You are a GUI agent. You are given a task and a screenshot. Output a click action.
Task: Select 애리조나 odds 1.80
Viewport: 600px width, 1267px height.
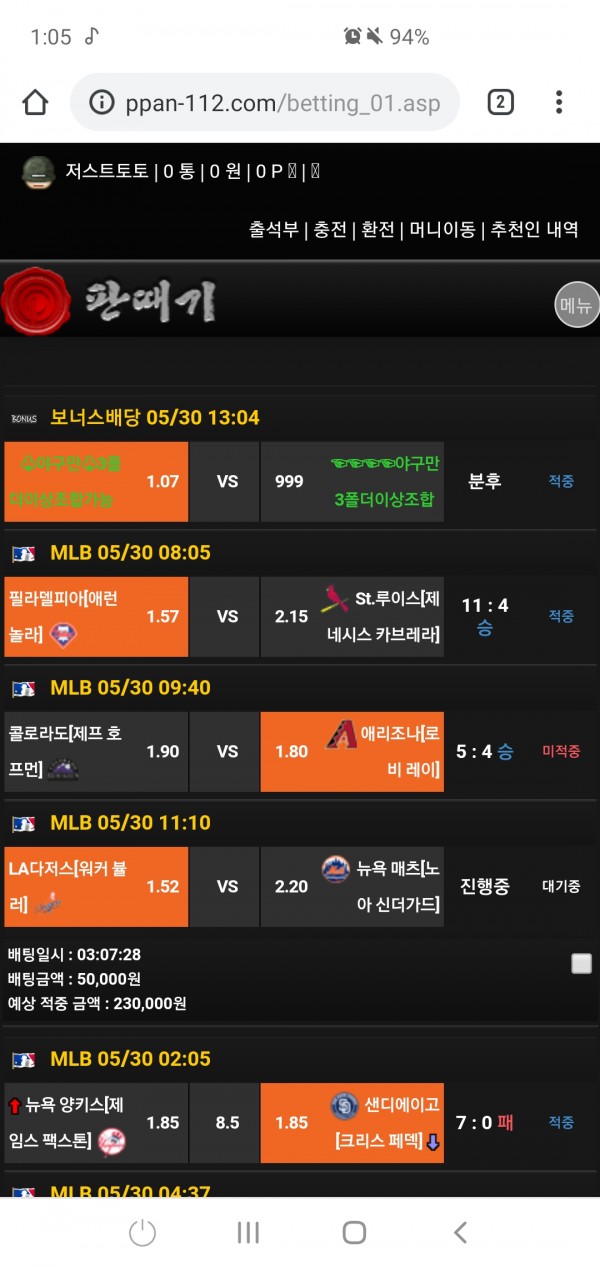point(352,752)
